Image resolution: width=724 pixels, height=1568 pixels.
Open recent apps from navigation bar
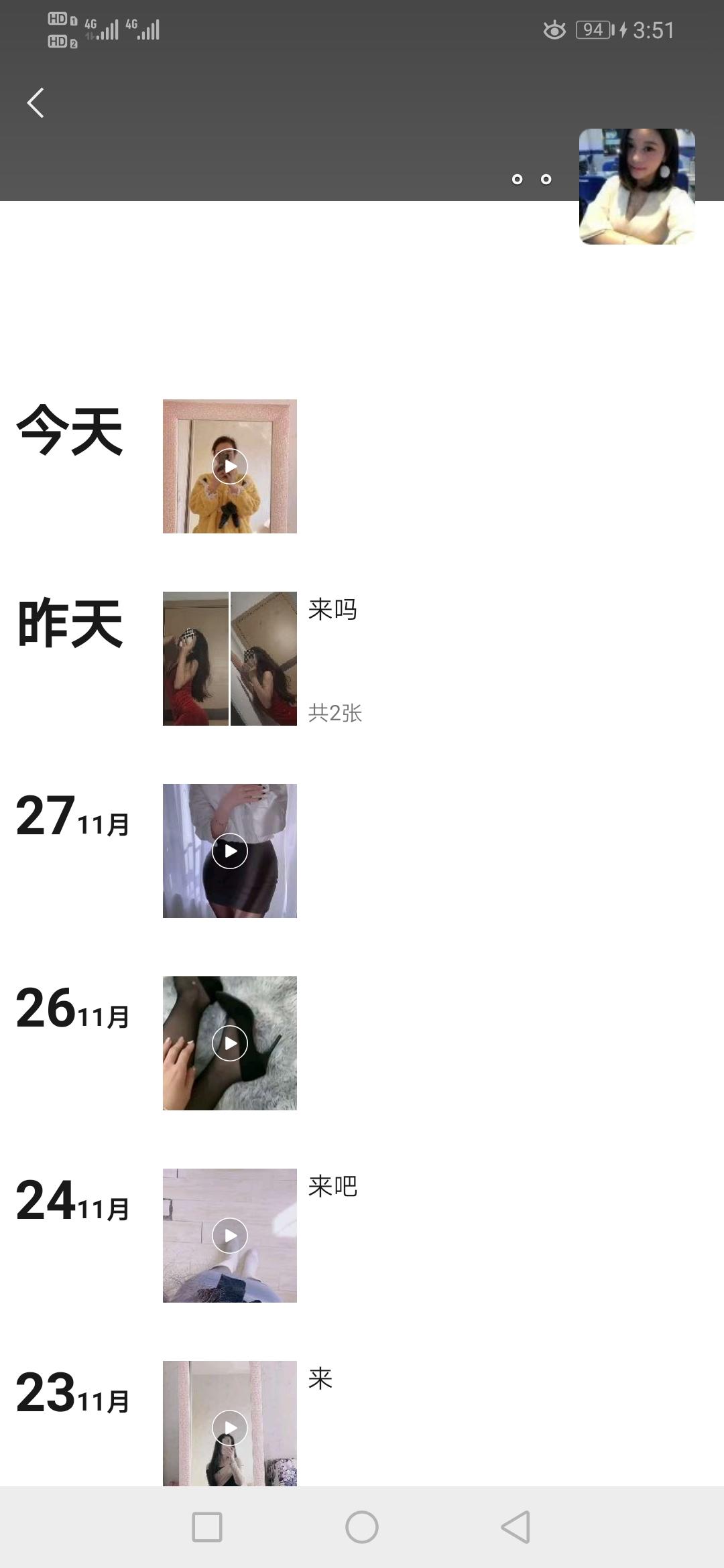207,1528
